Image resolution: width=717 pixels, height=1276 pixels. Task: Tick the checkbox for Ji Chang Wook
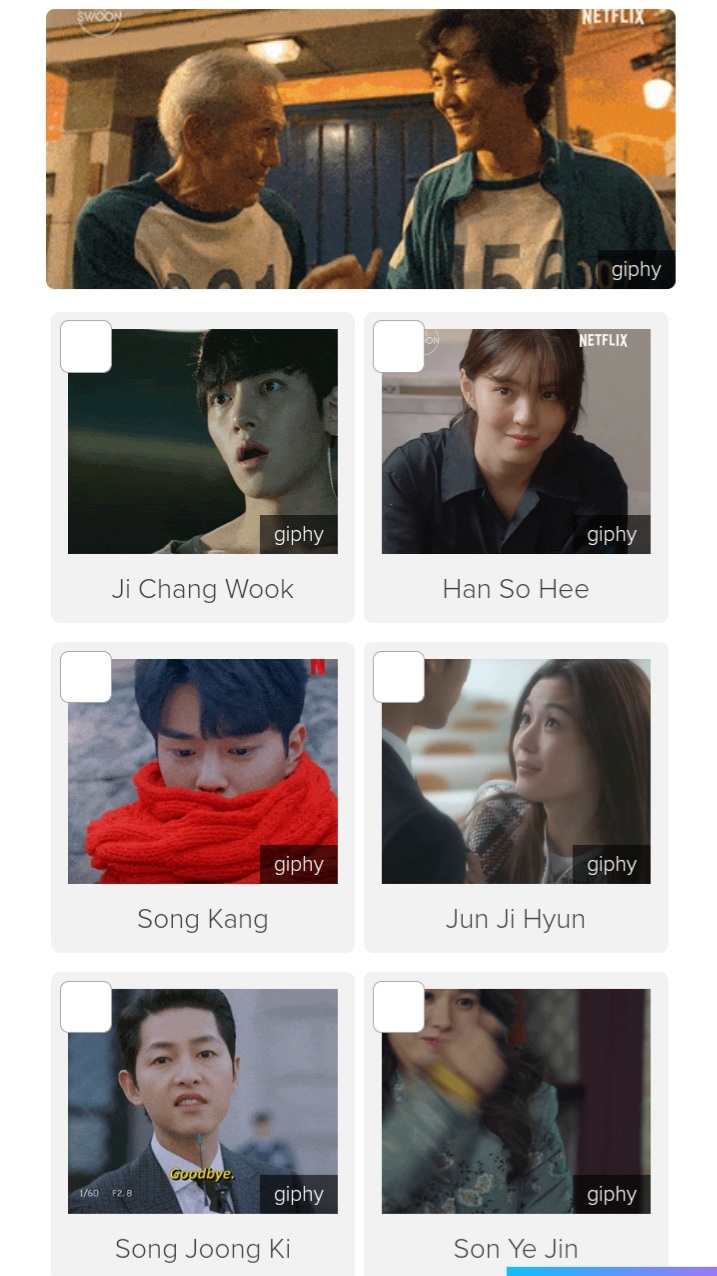[x=86, y=347]
